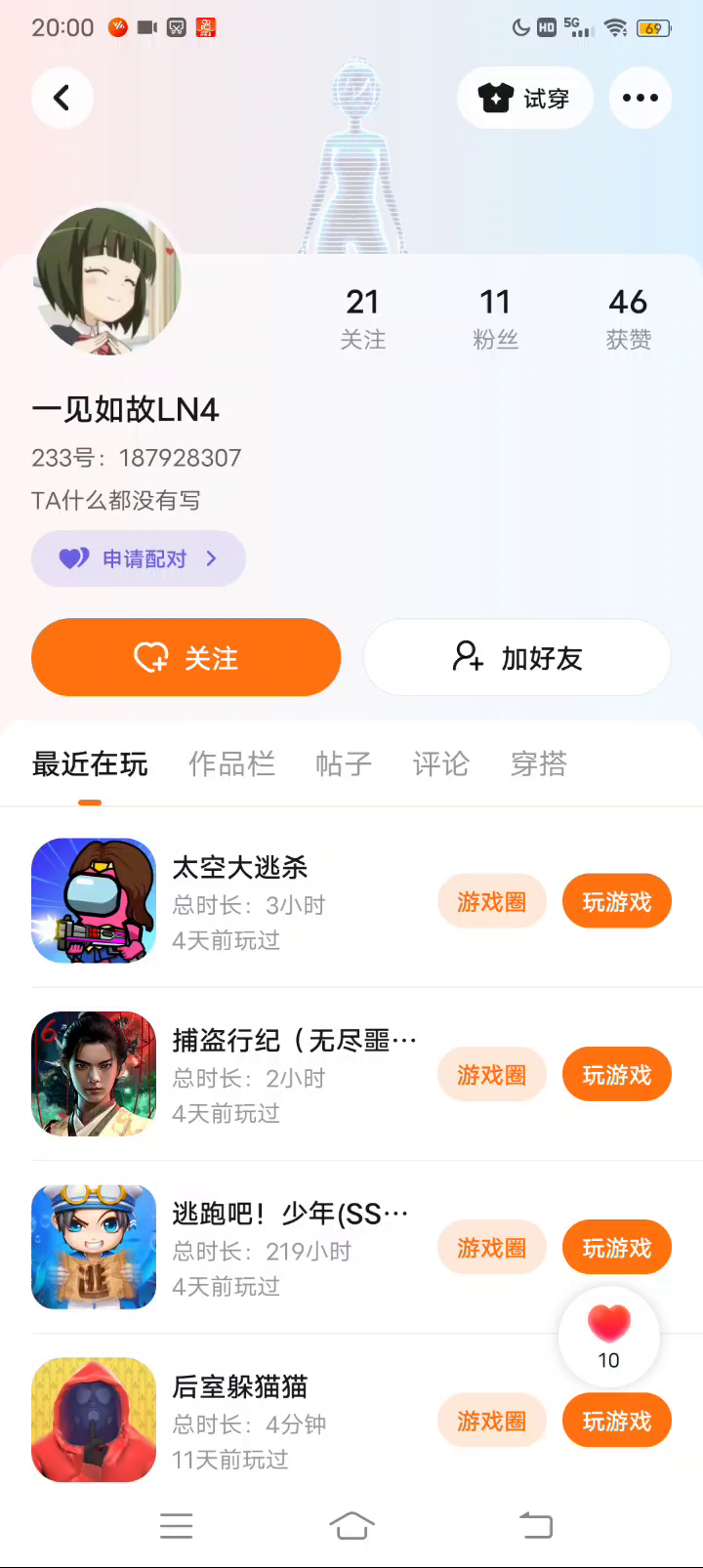Go back using the top-left arrow
703x1568 pixels.
pos(62,98)
